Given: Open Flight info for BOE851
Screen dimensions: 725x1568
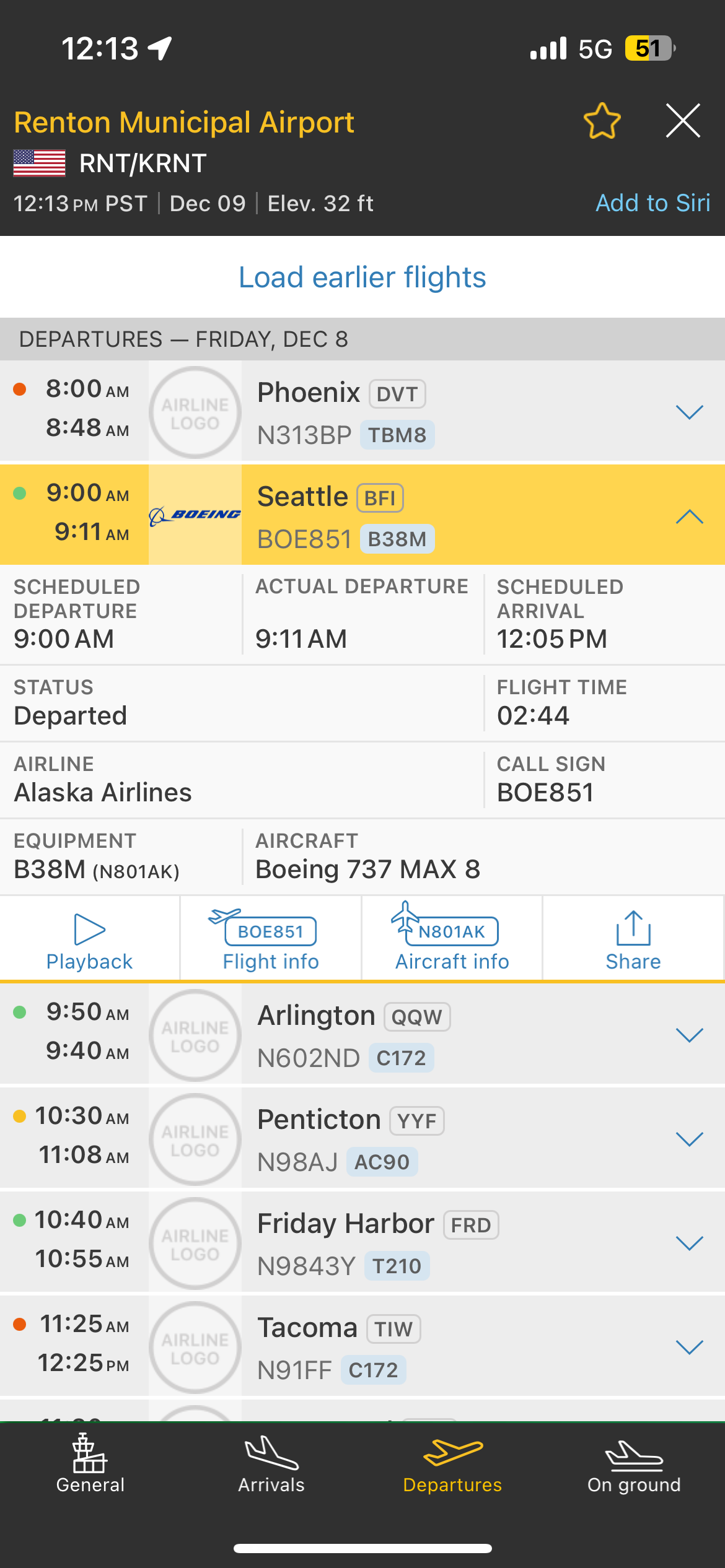Looking at the screenshot, I should [x=271, y=940].
